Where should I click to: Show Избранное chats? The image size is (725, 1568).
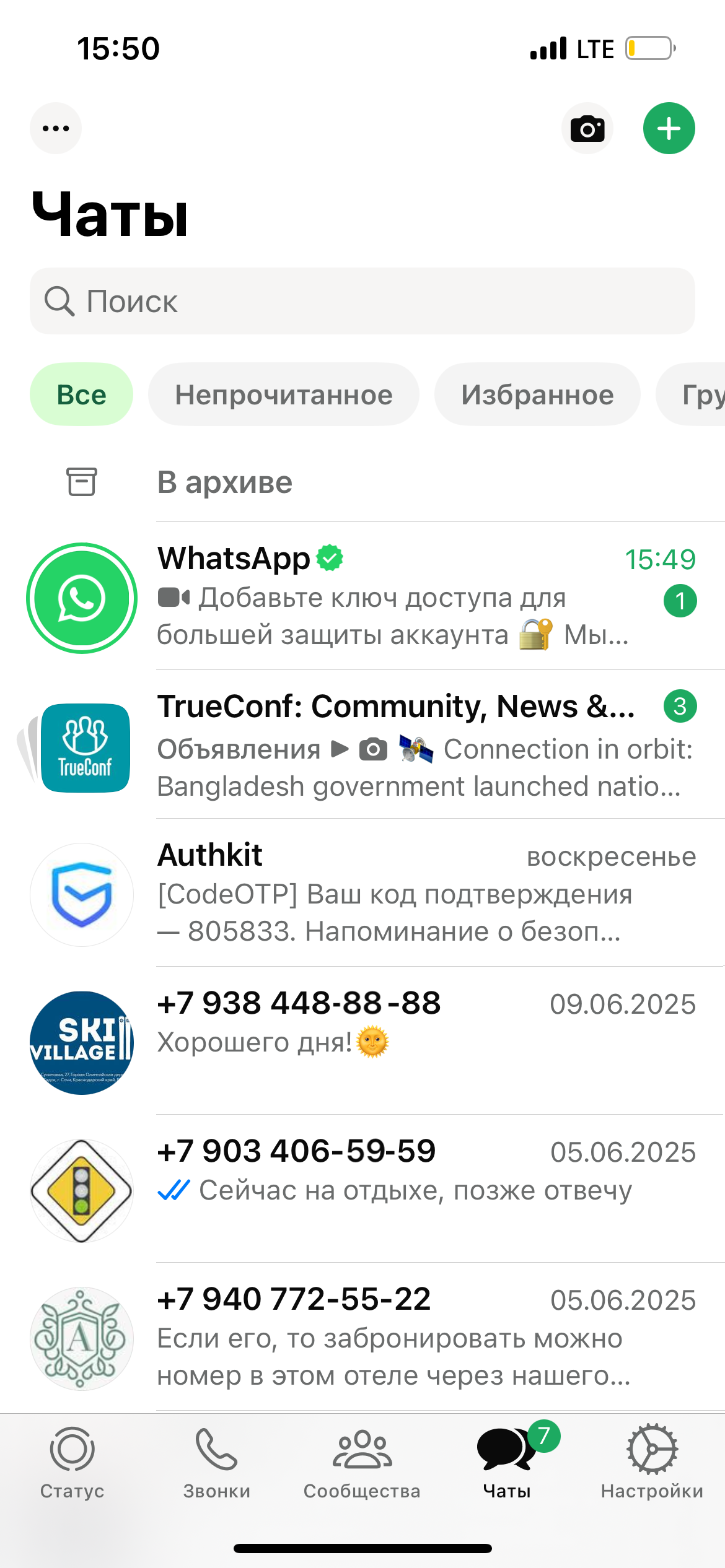click(537, 394)
